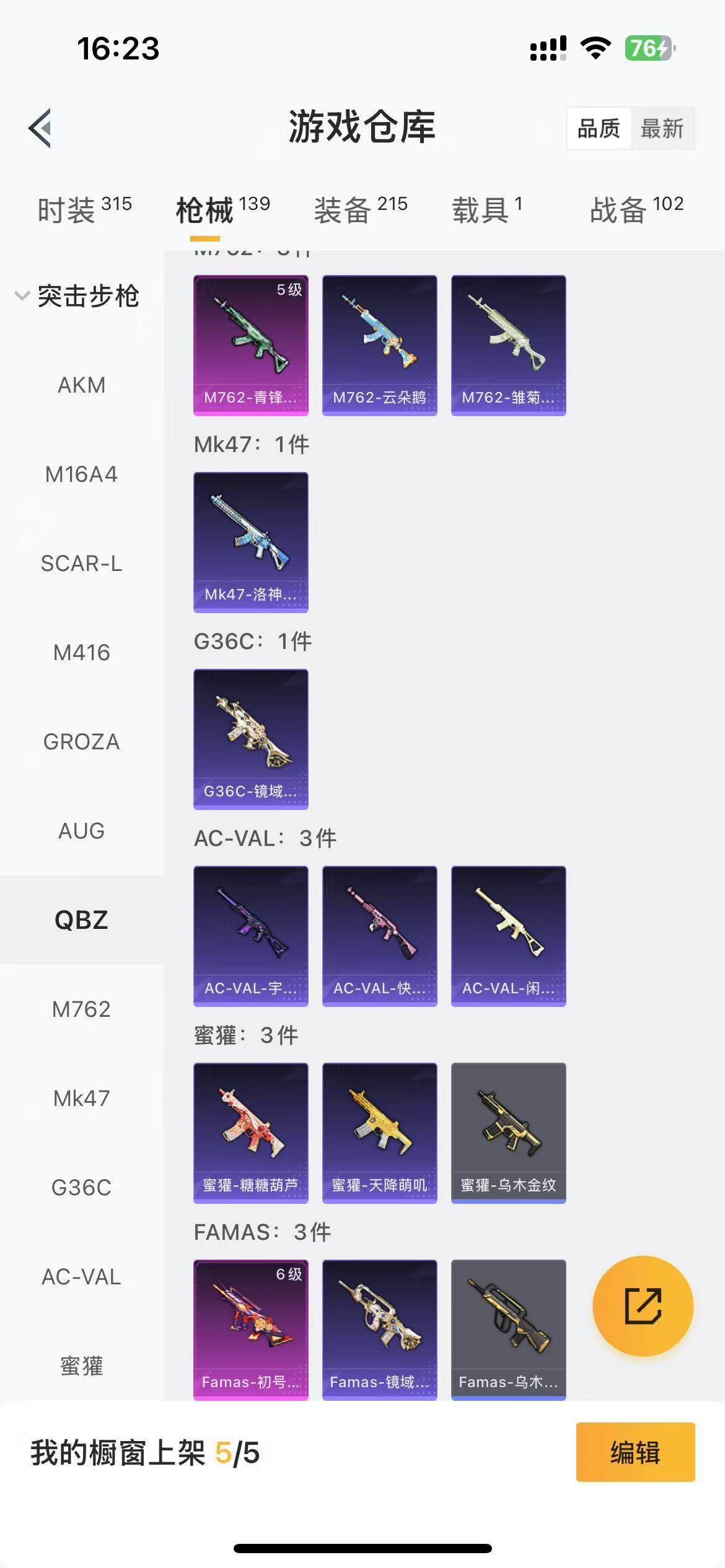
Task: Select M416 in the weapon list
Action: (x=81, y=653)
